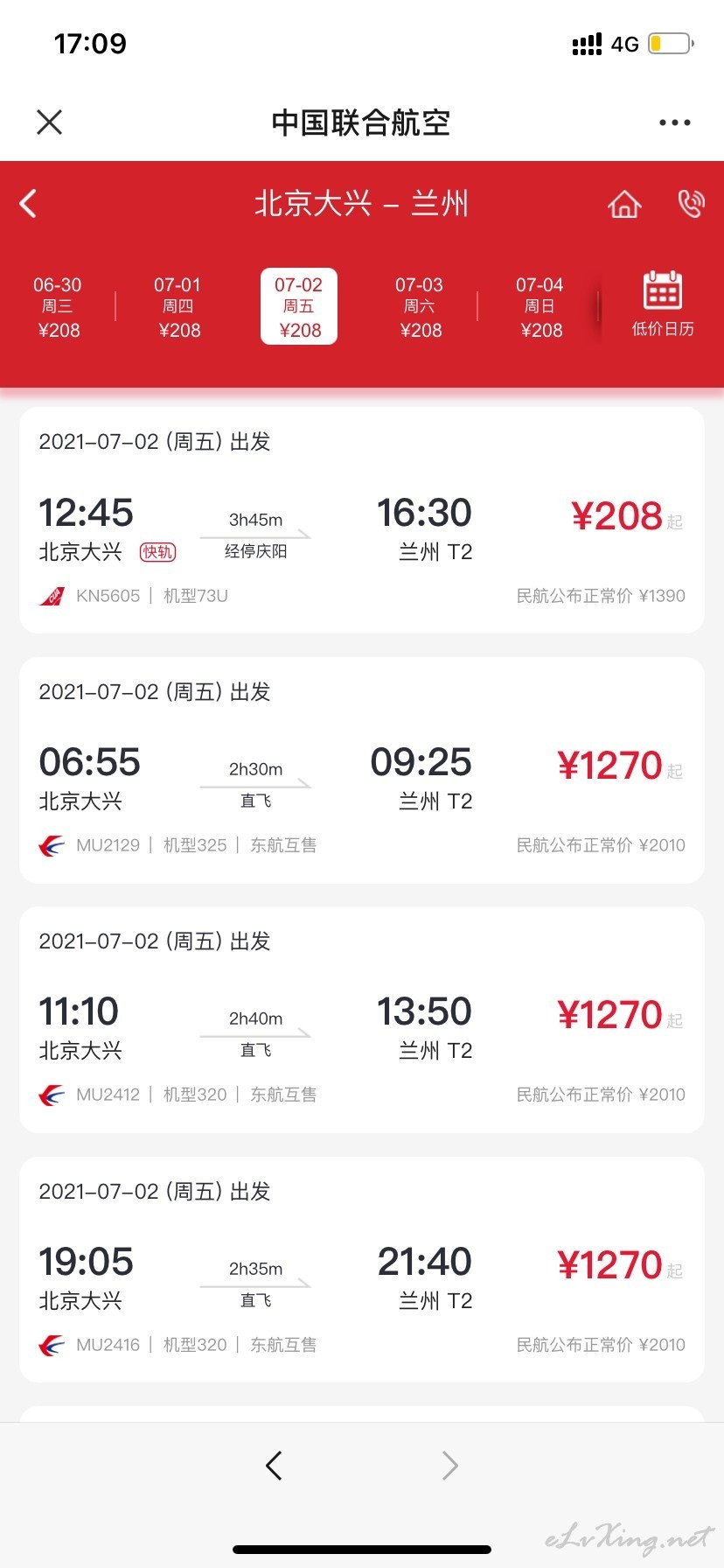
Task: Open flight MU2416 departing 19:05
Action: [362, 1270]
